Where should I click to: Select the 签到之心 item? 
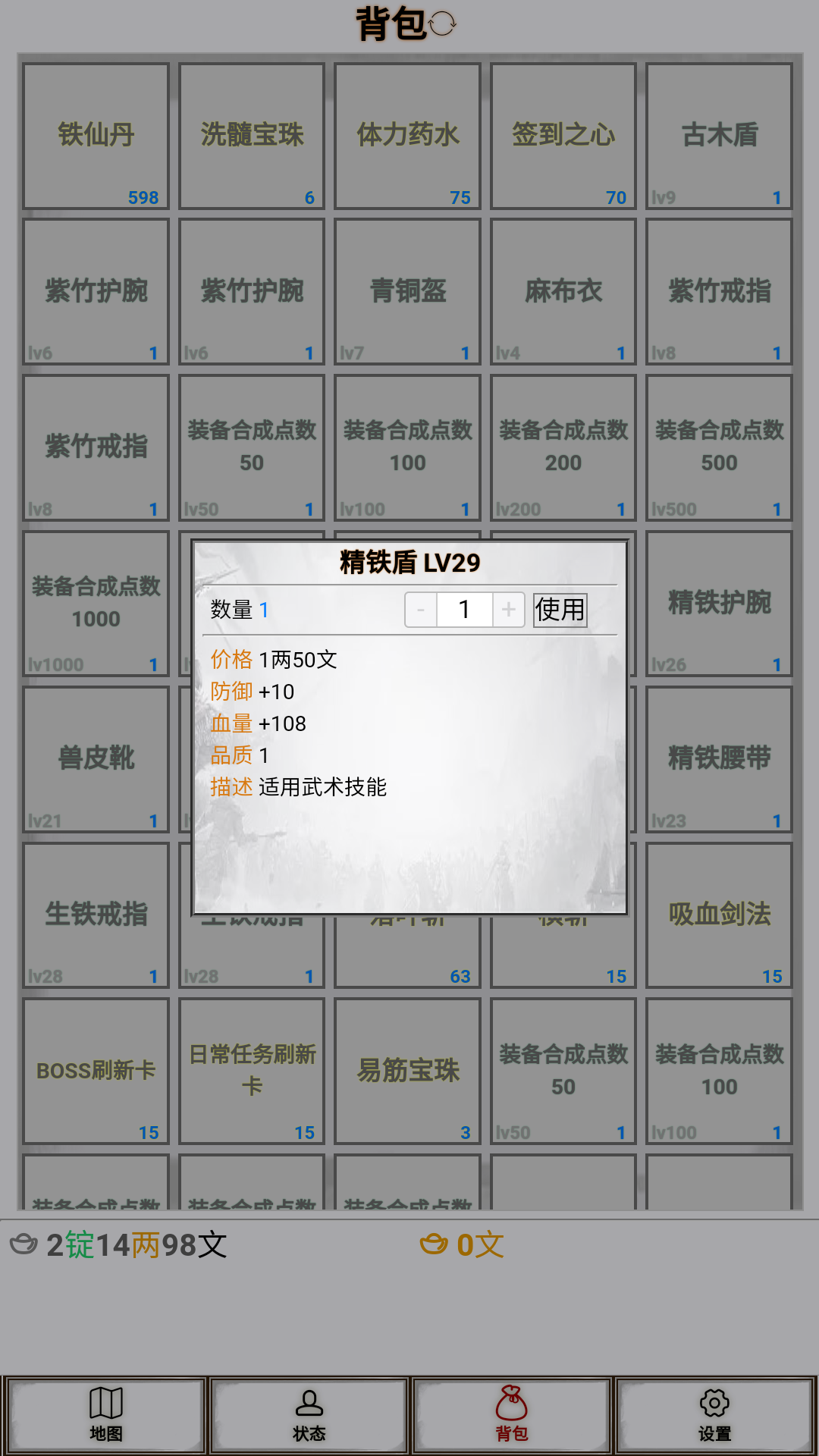[x=563, y=136]
